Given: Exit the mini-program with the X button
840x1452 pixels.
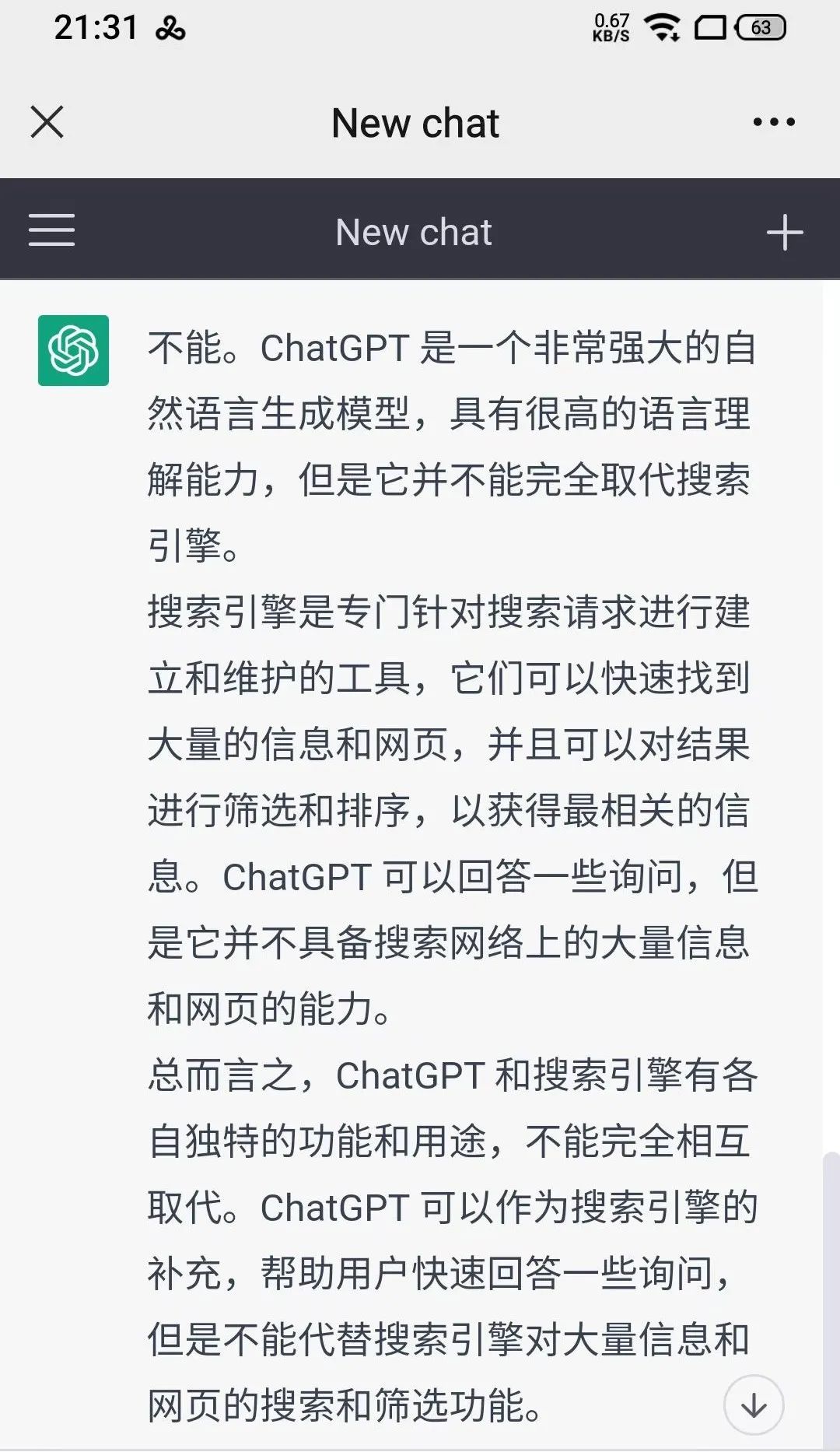Looking at the screenshot, I should [48, 121].
